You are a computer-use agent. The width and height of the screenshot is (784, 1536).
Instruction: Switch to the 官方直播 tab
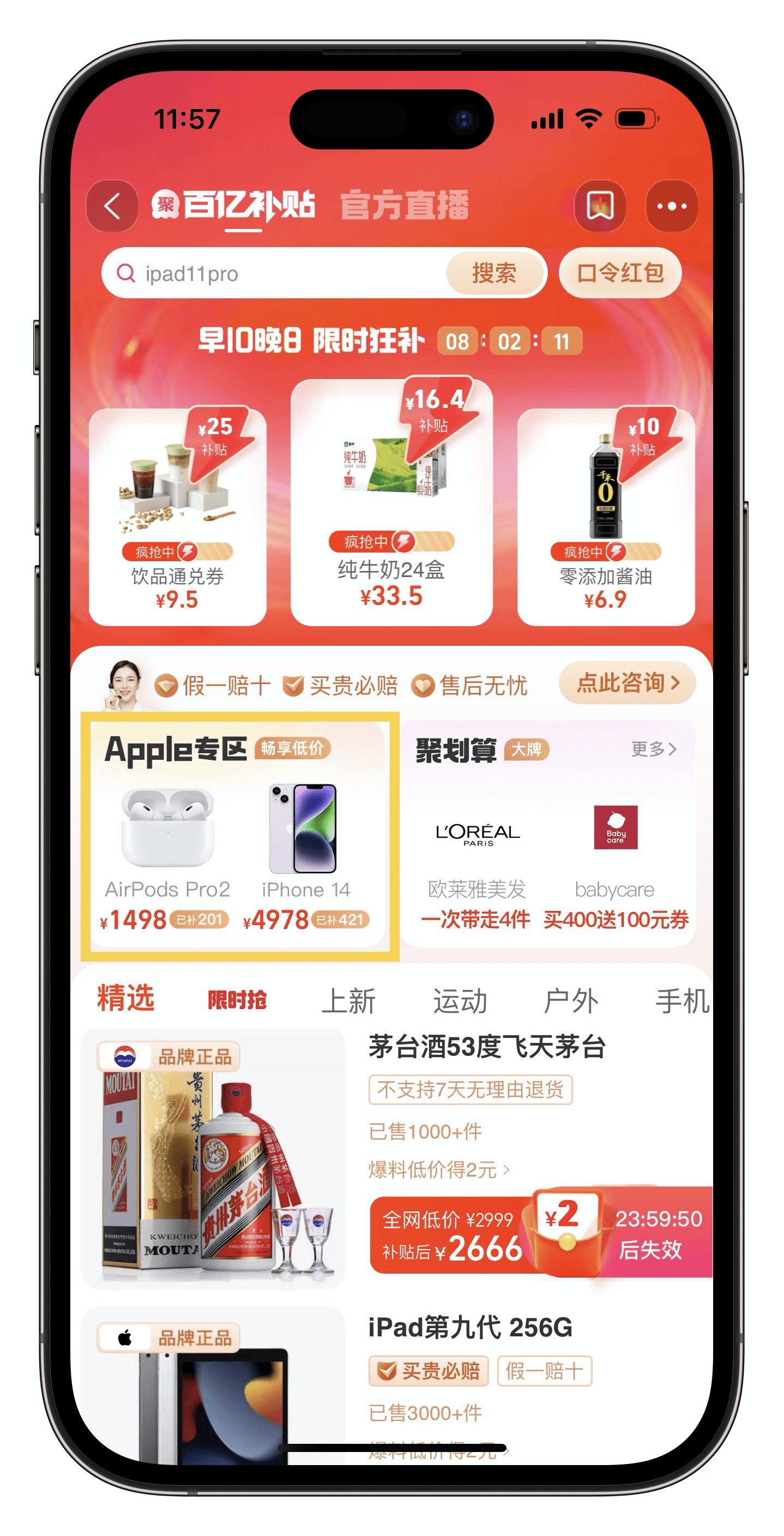tap(404, 206)
